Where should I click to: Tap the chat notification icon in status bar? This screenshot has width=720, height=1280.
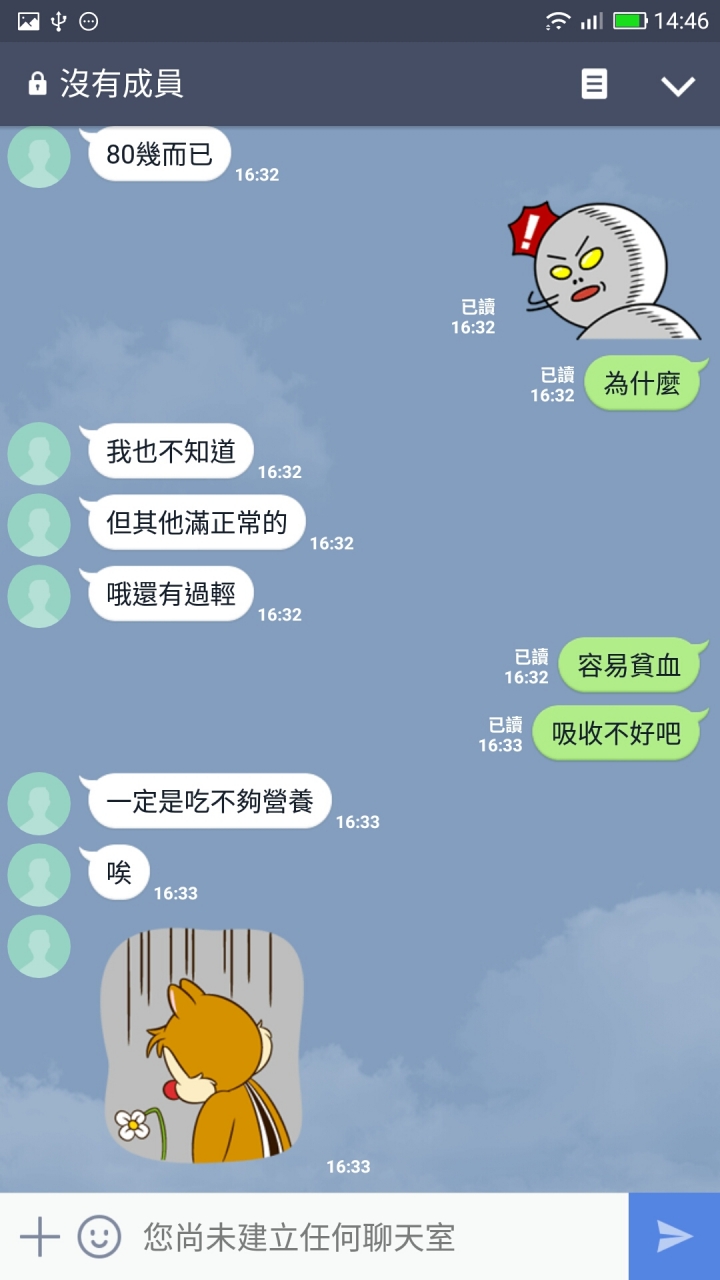coord(93,20)
